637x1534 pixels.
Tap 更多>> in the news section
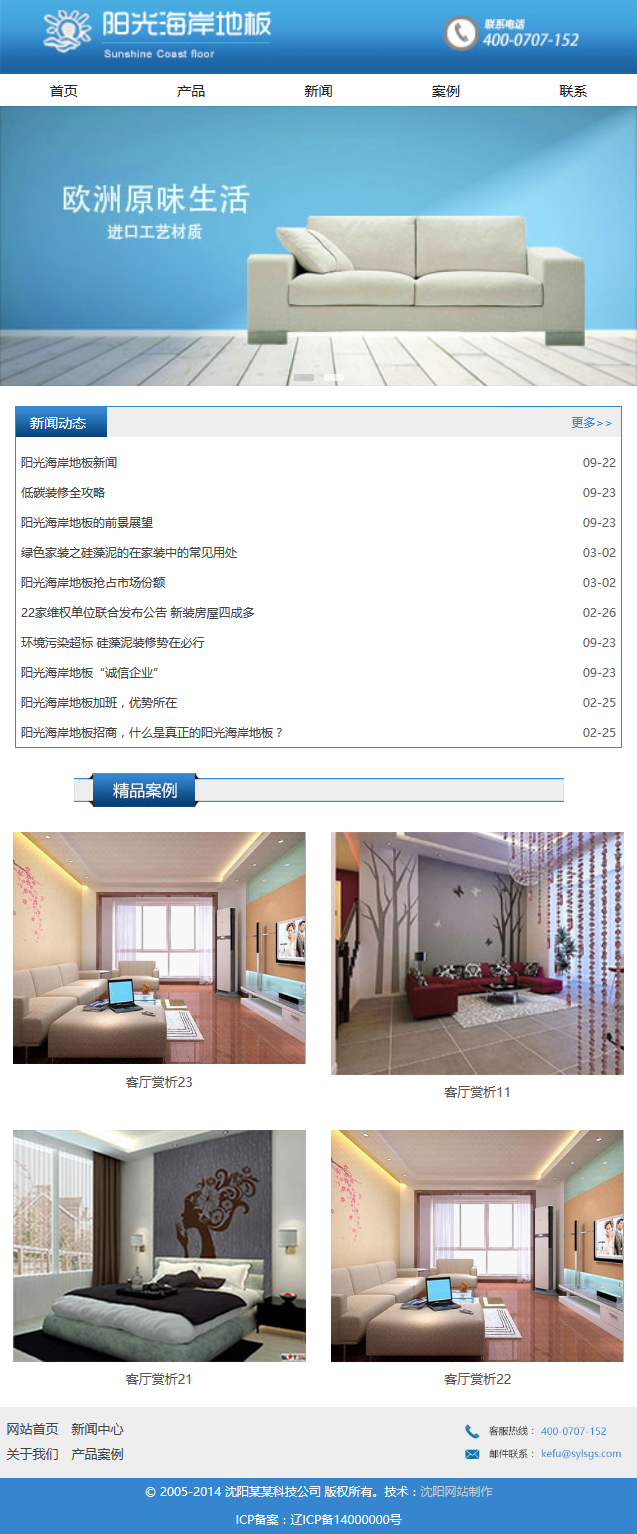591,423
